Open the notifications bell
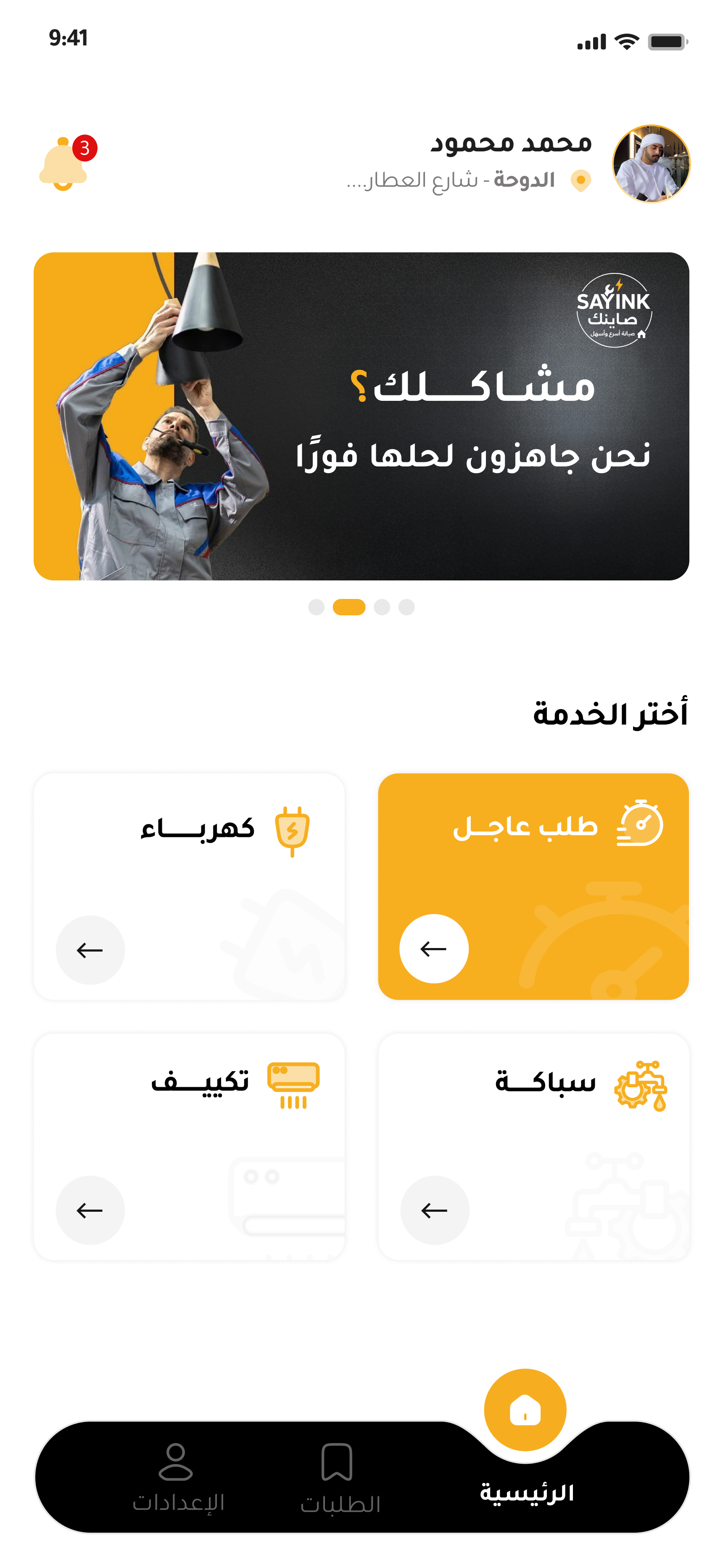Image resolution: width=723 pixels, height=1568 pixels. tap(64, 164)
